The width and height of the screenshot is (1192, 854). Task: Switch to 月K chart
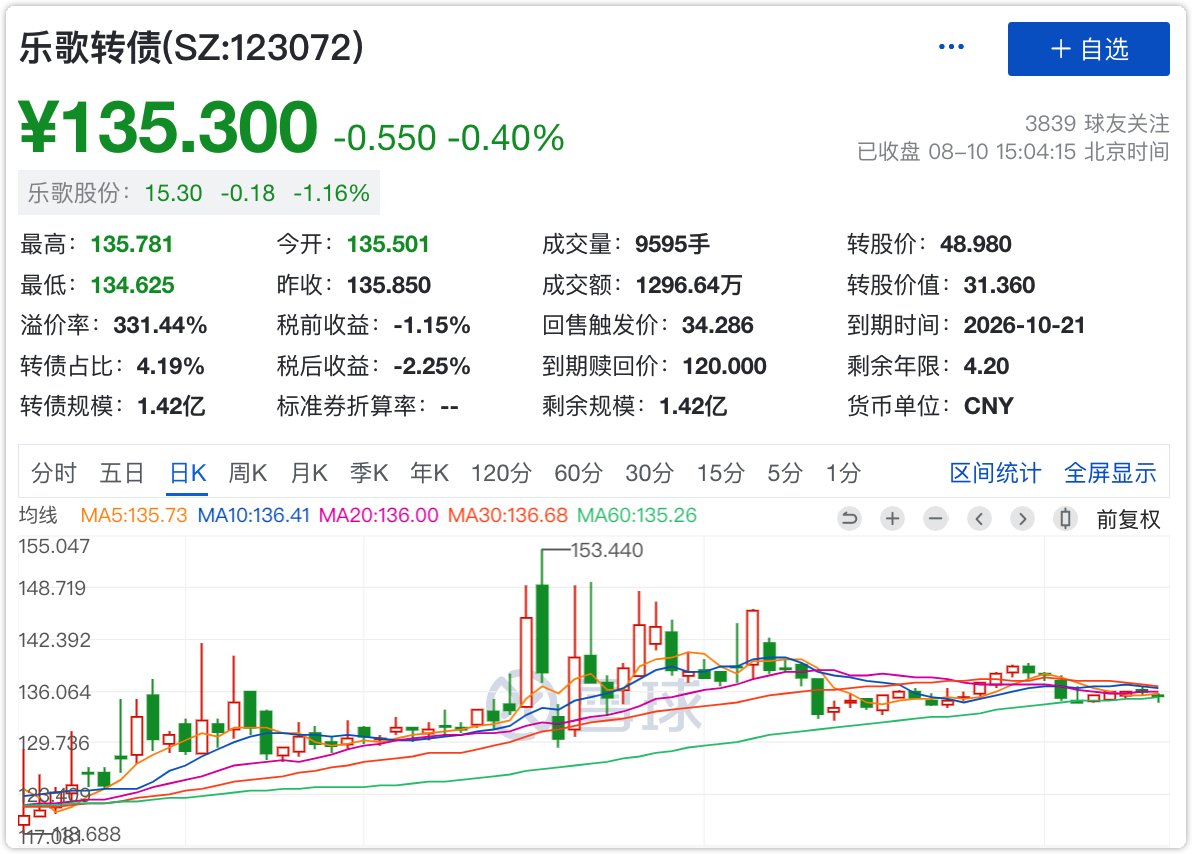(x=309, y=473)
